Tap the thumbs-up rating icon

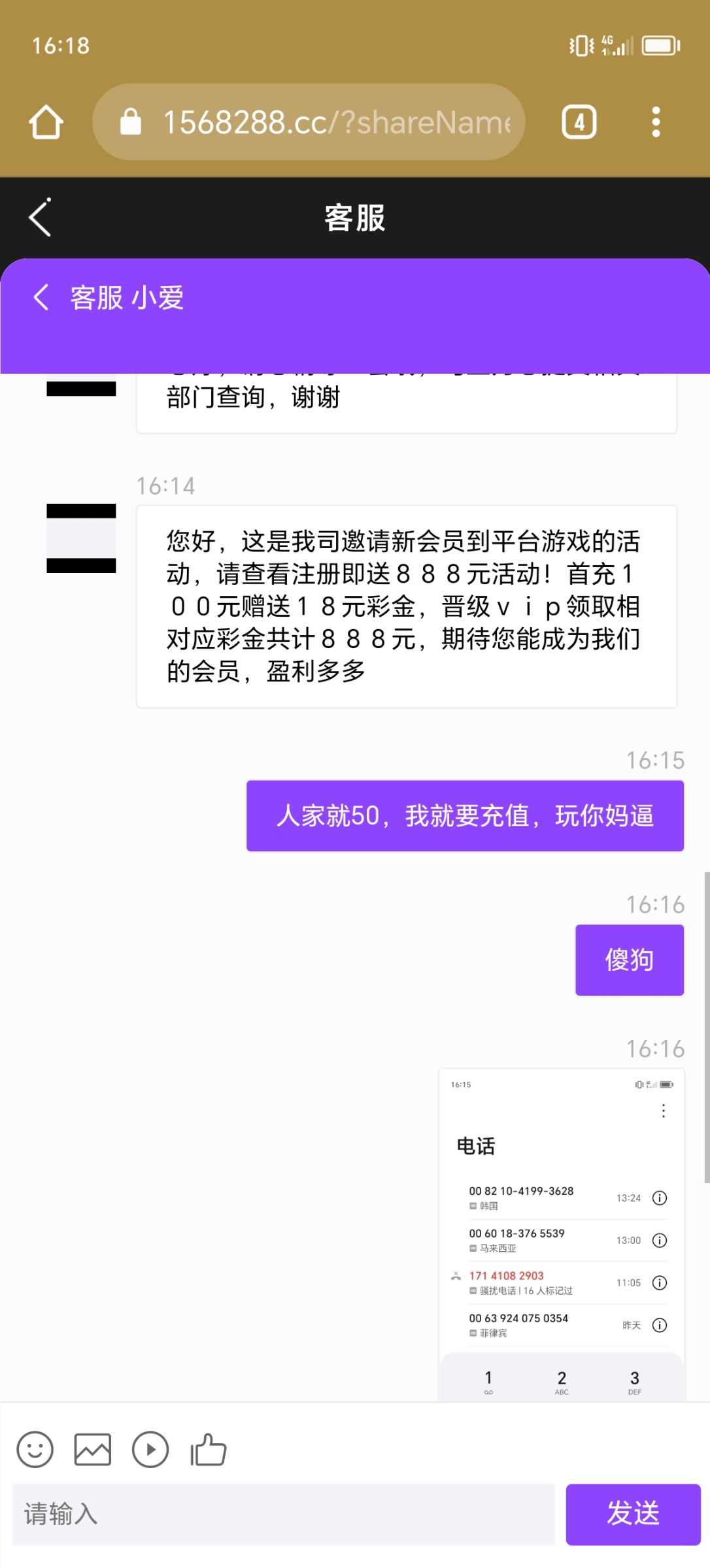208,1450
